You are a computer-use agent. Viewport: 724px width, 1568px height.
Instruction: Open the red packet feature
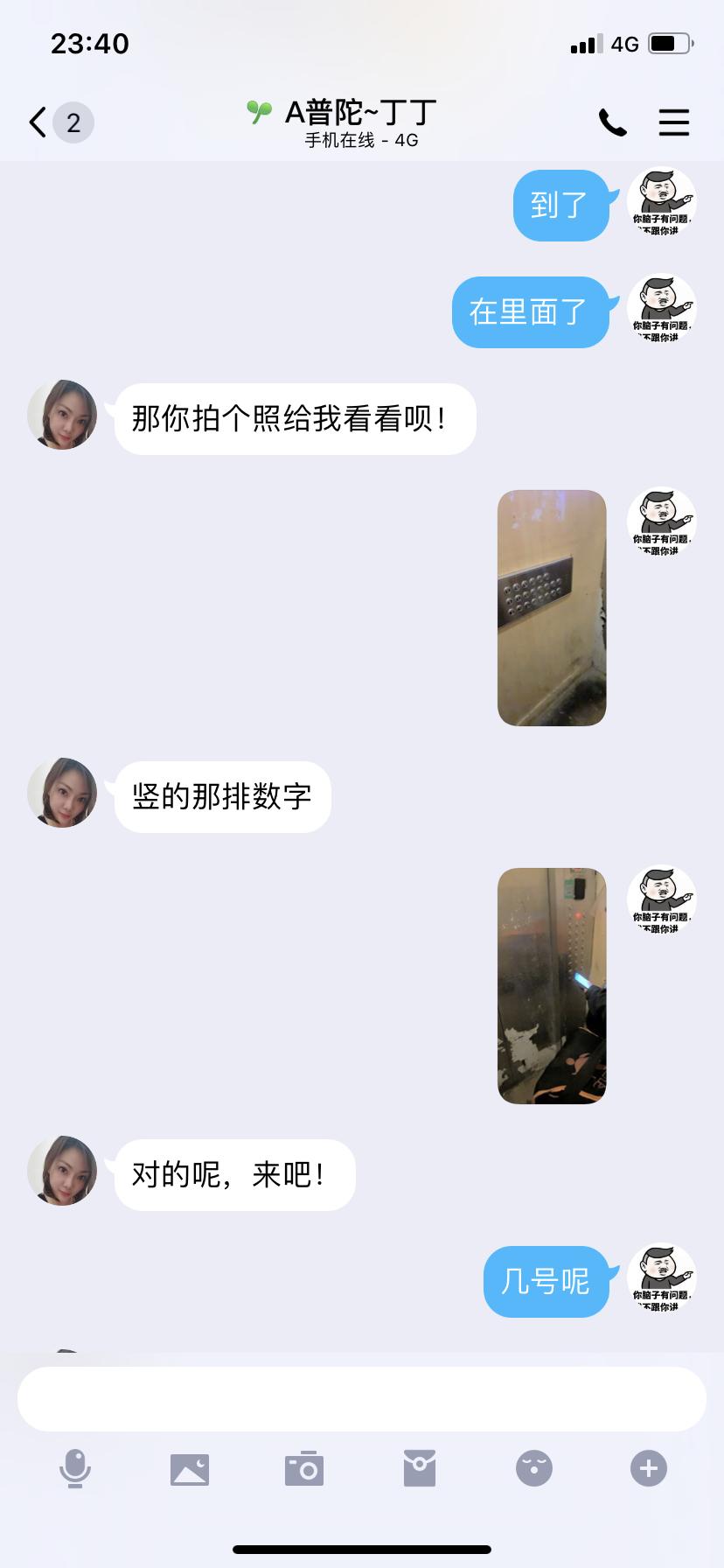click(419, 1468)
